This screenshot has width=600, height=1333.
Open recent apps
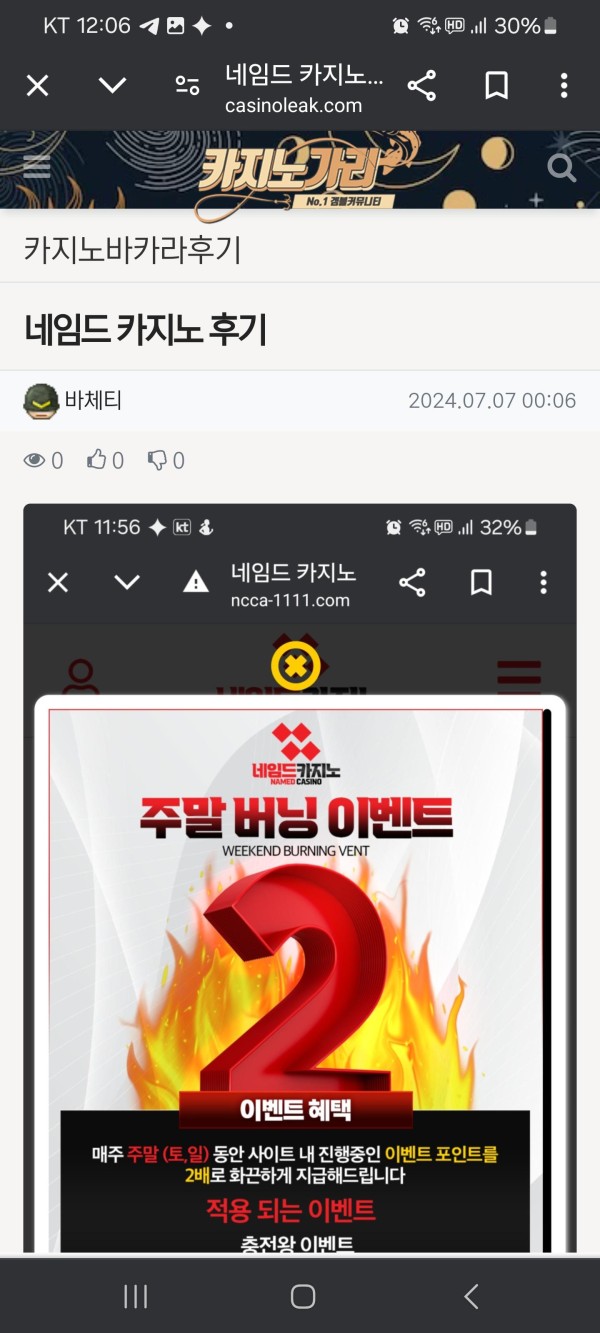point(135,1297)
